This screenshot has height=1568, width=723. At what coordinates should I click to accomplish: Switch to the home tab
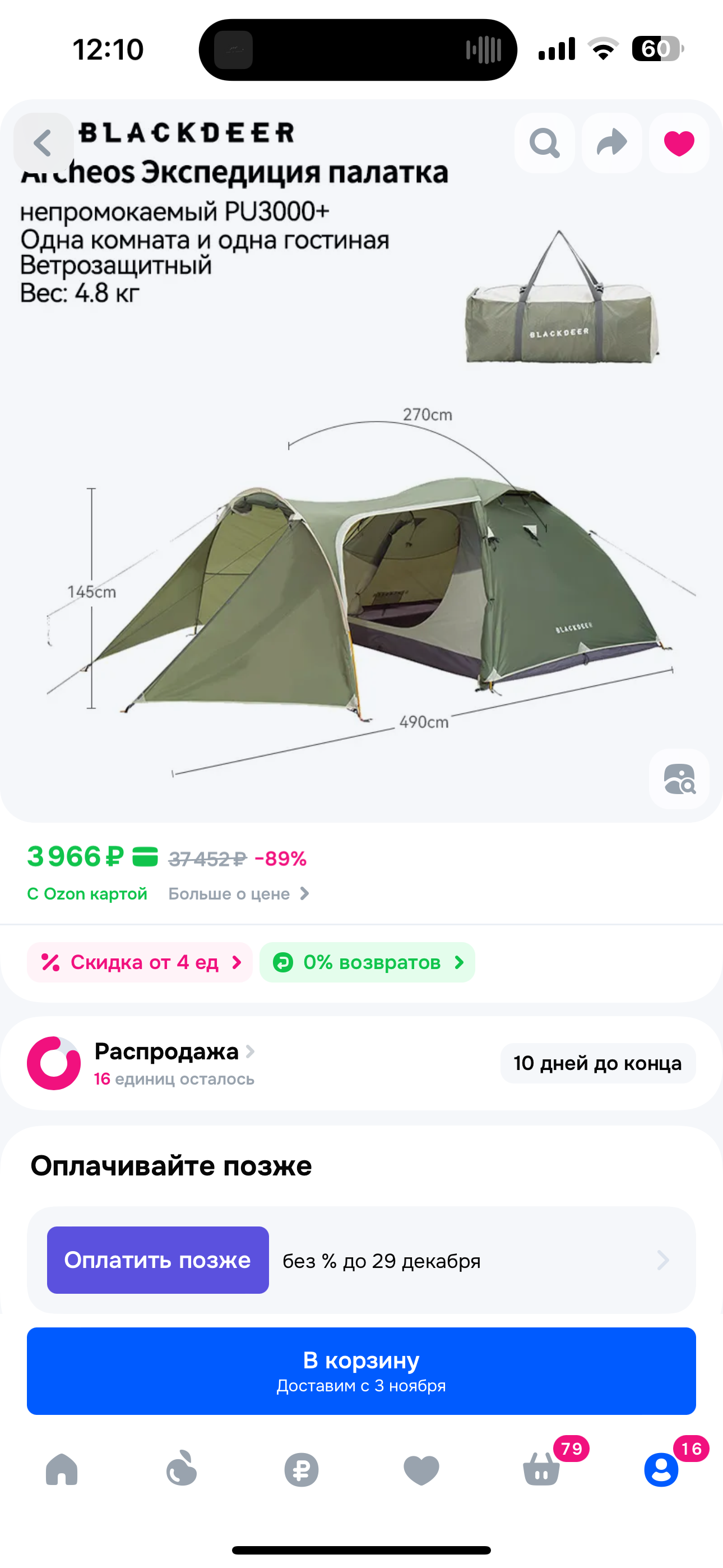coord(62,1469)
